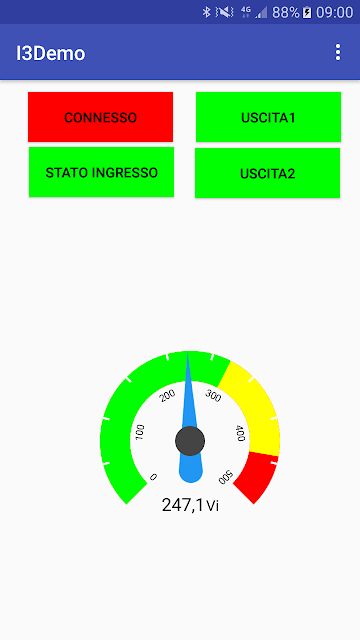Toggle the USCITA1 output button
Viewport: 360px width, 640px height.
pyautogui.click(x=268, y=117)
